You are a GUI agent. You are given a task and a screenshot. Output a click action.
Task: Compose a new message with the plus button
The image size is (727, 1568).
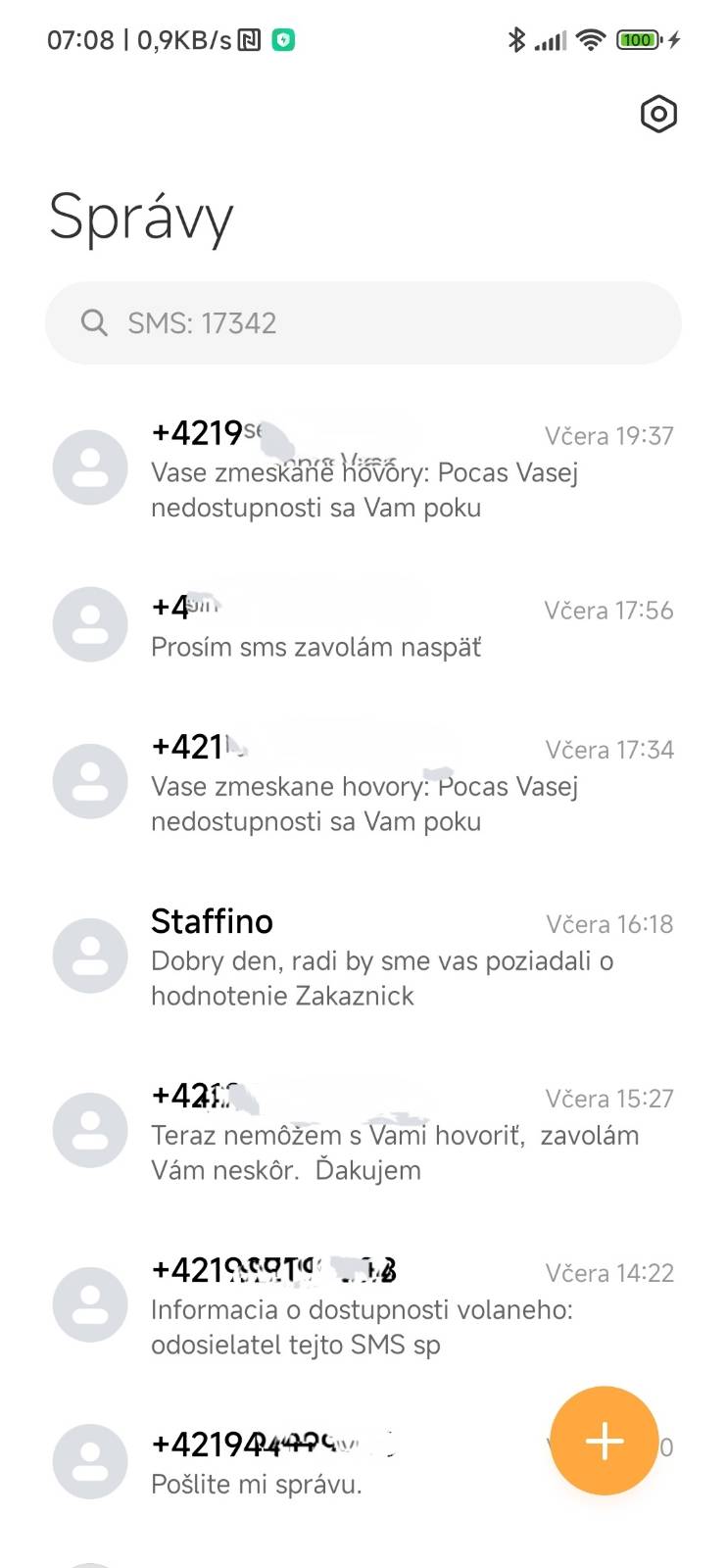click(604, 1441)
